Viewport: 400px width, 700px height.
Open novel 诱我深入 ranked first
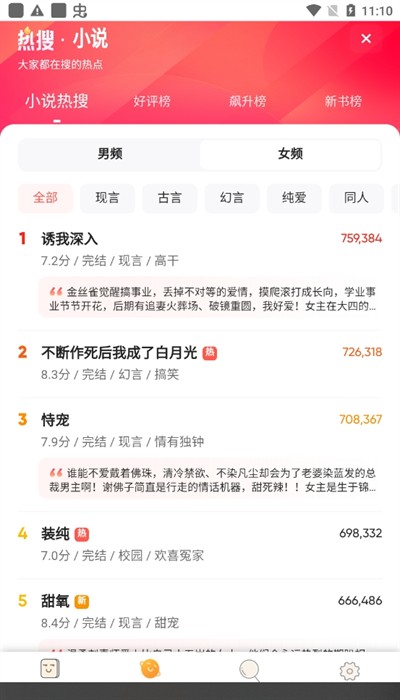click(x=69, y=239)
